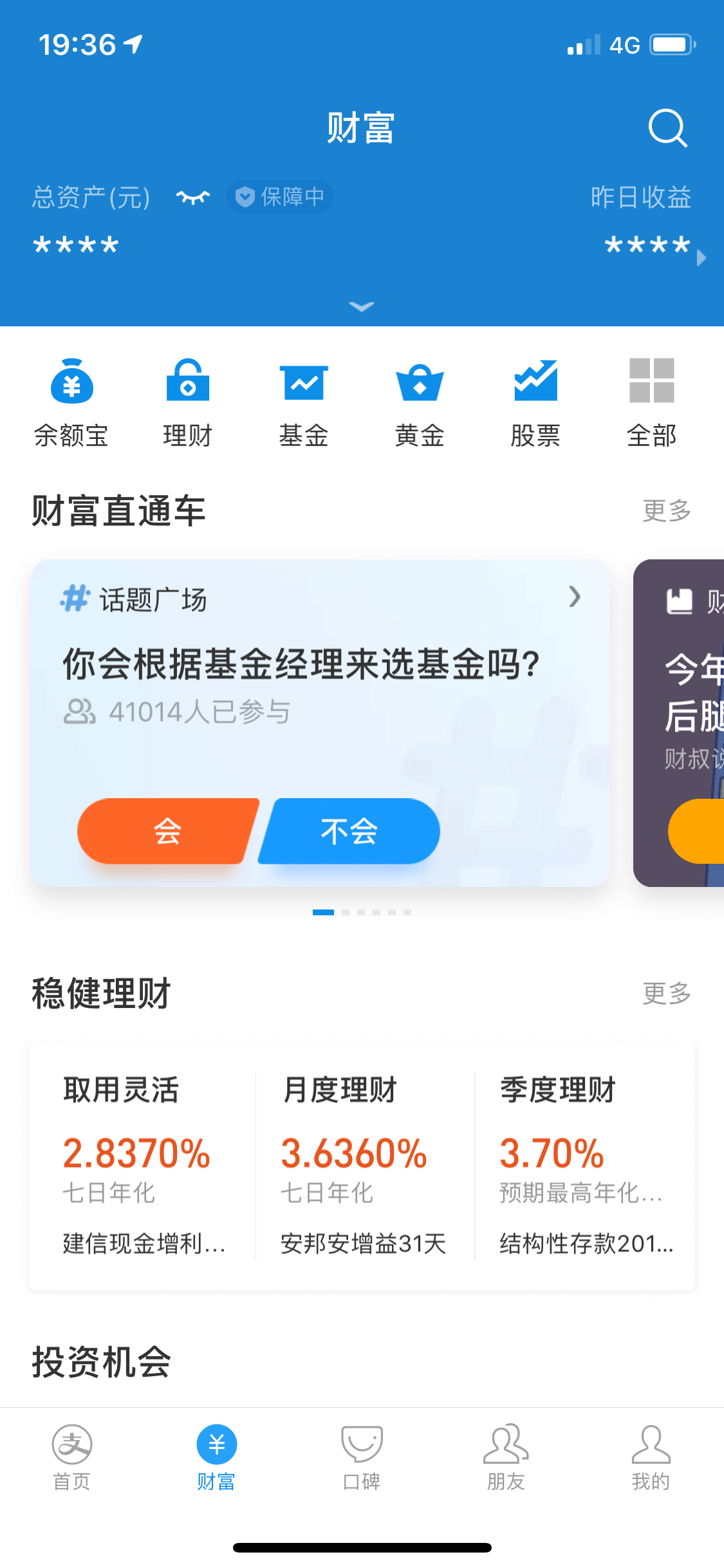This screenshot has height=1568, width=724.
Task: Open the 月度理财 3.6360% product
Action: 364,1165
